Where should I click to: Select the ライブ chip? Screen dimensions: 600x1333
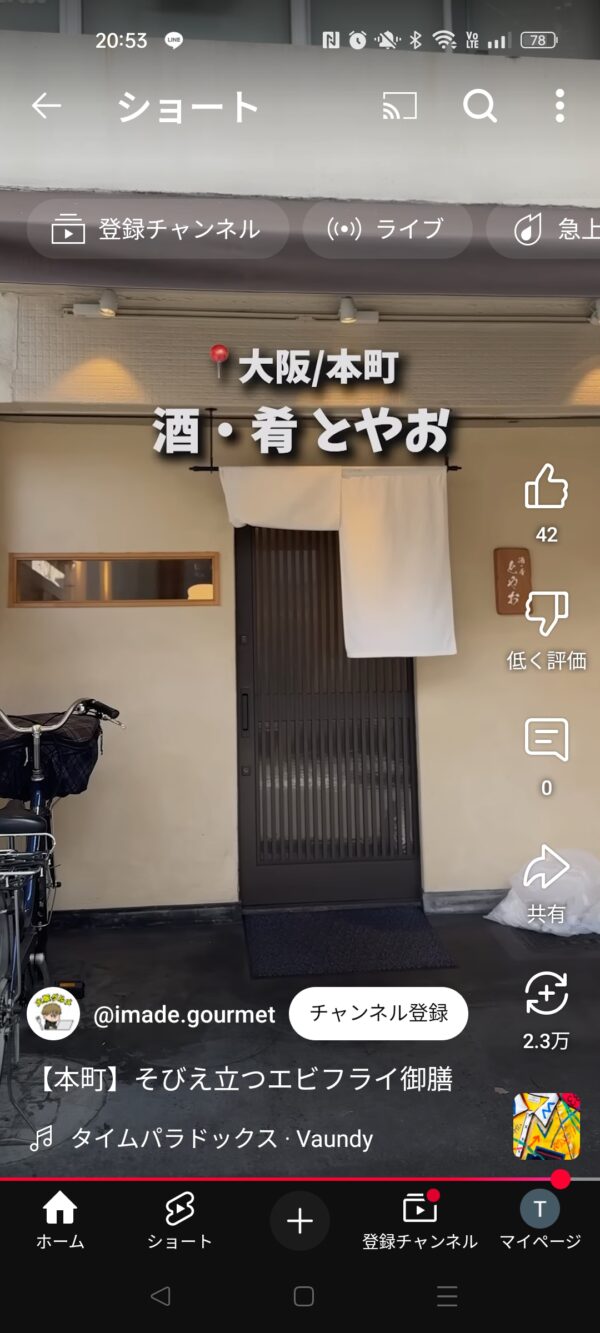(x=386, y=229)
